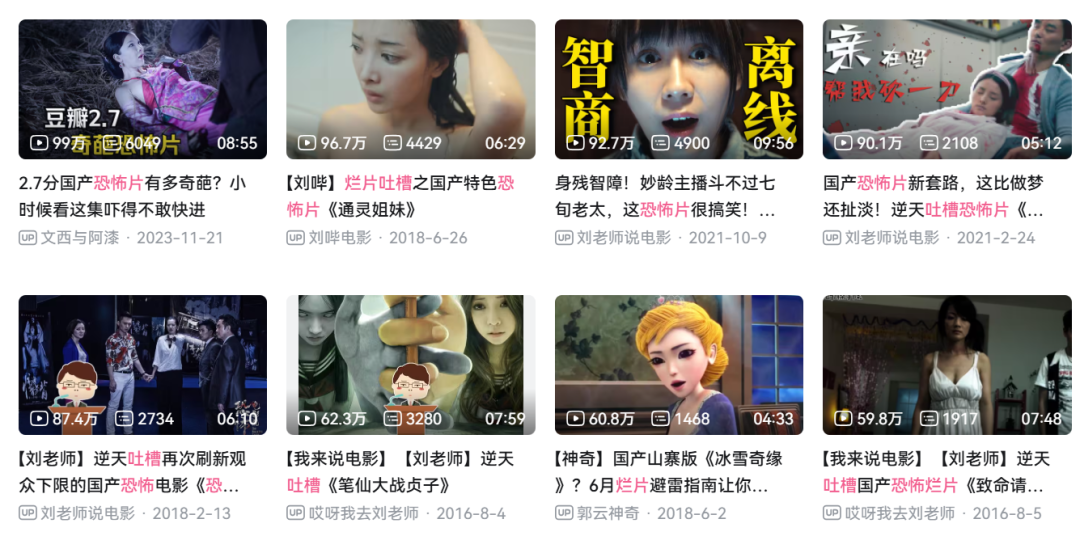This screenshot has width=1080, height=536.
Task: Open the 身残智障 video from 2021-10-9
Action: pyautogui.click(x=679, y=90)
